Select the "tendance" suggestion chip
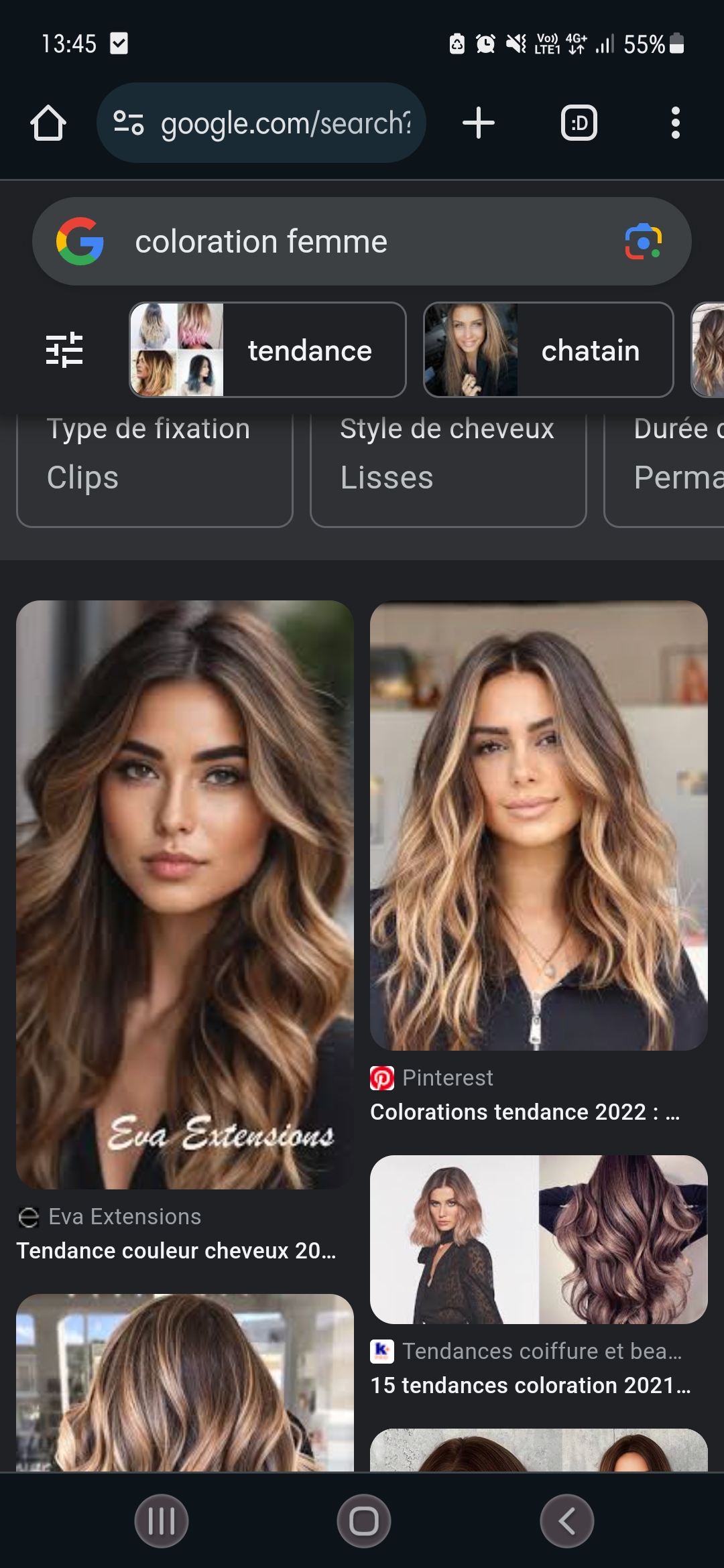724x1568 pixels. (x=268, y=350)
